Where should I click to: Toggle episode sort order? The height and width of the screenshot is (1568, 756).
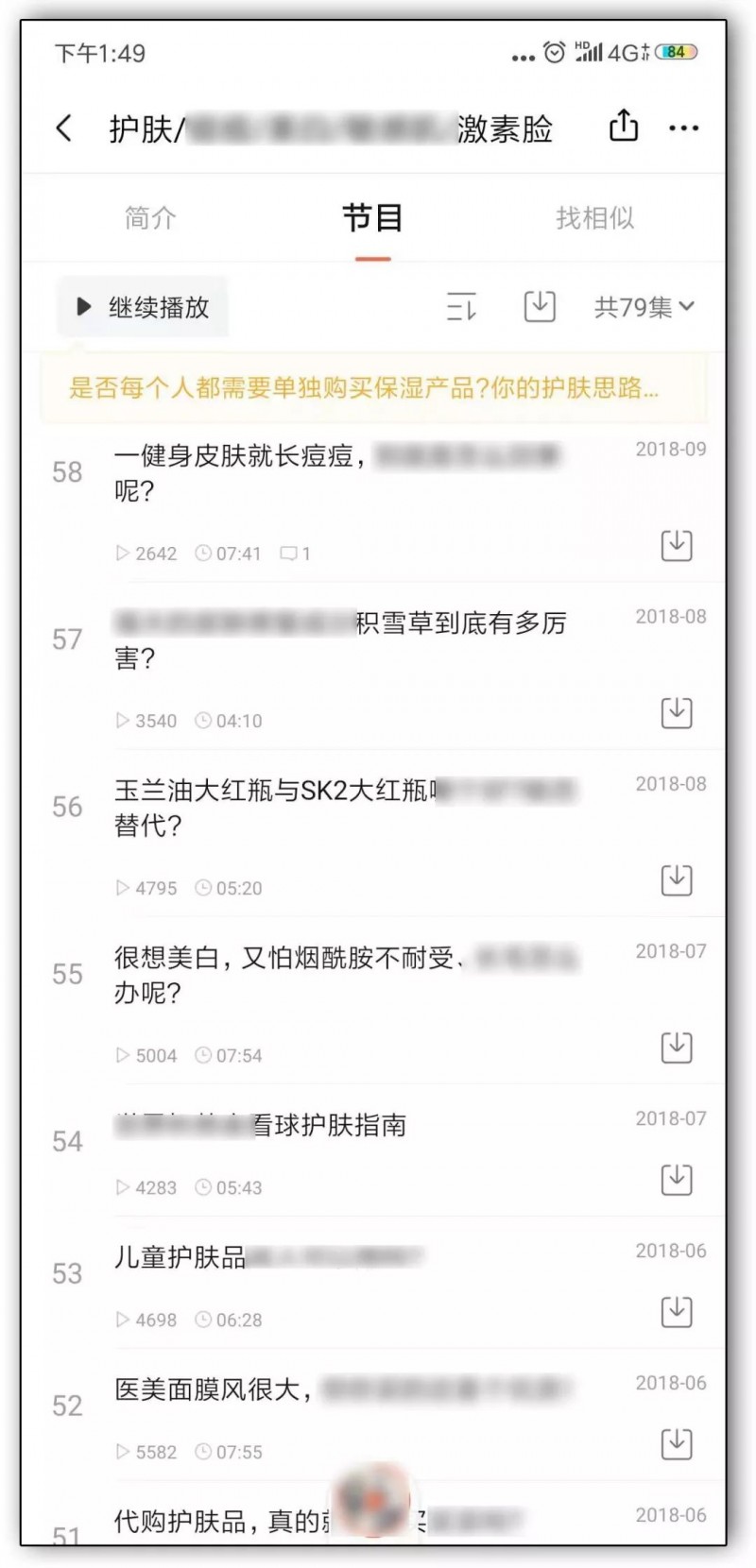[x=461, y=307]
